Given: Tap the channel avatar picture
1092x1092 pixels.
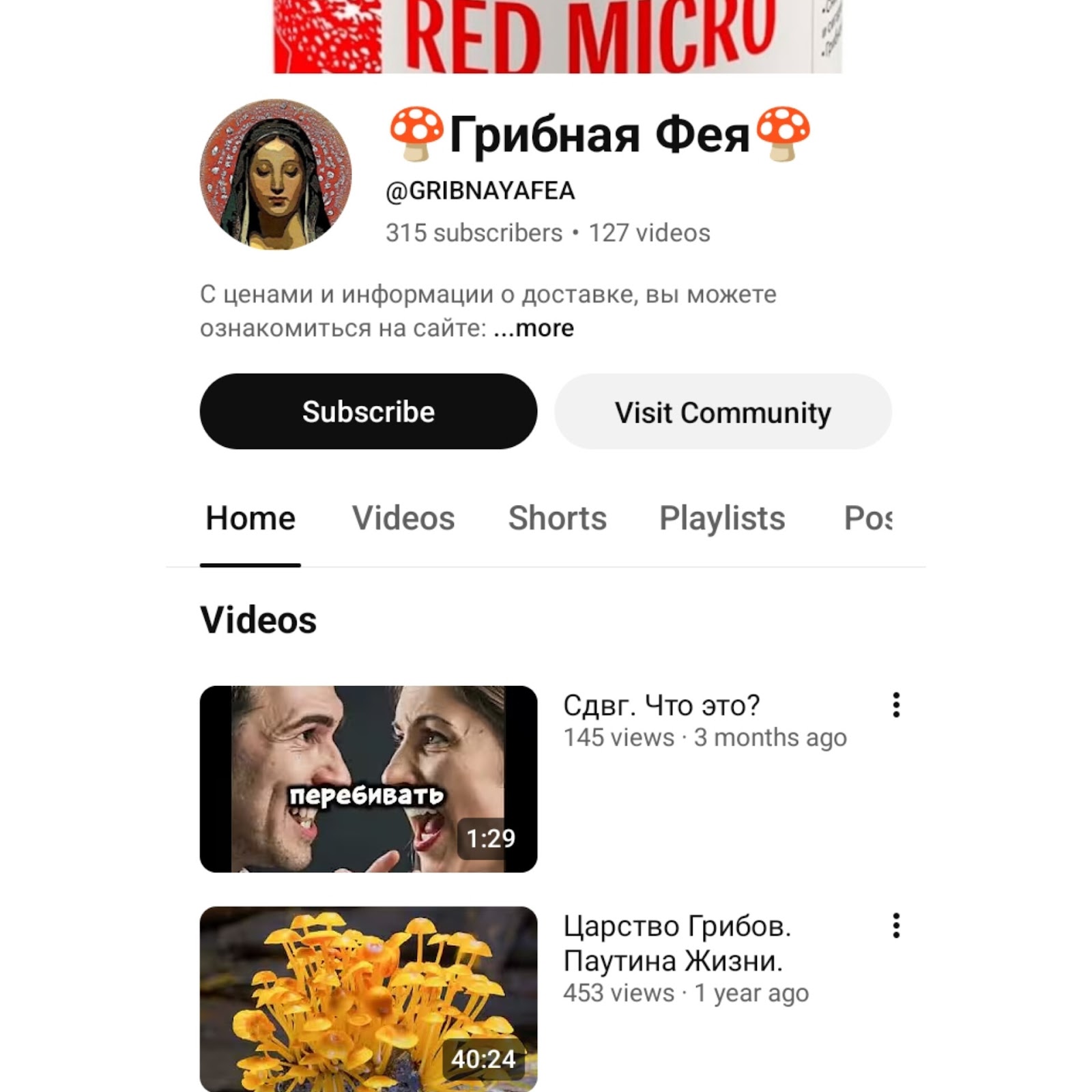Looking at the screenshot, I should [x=276, y=175].
